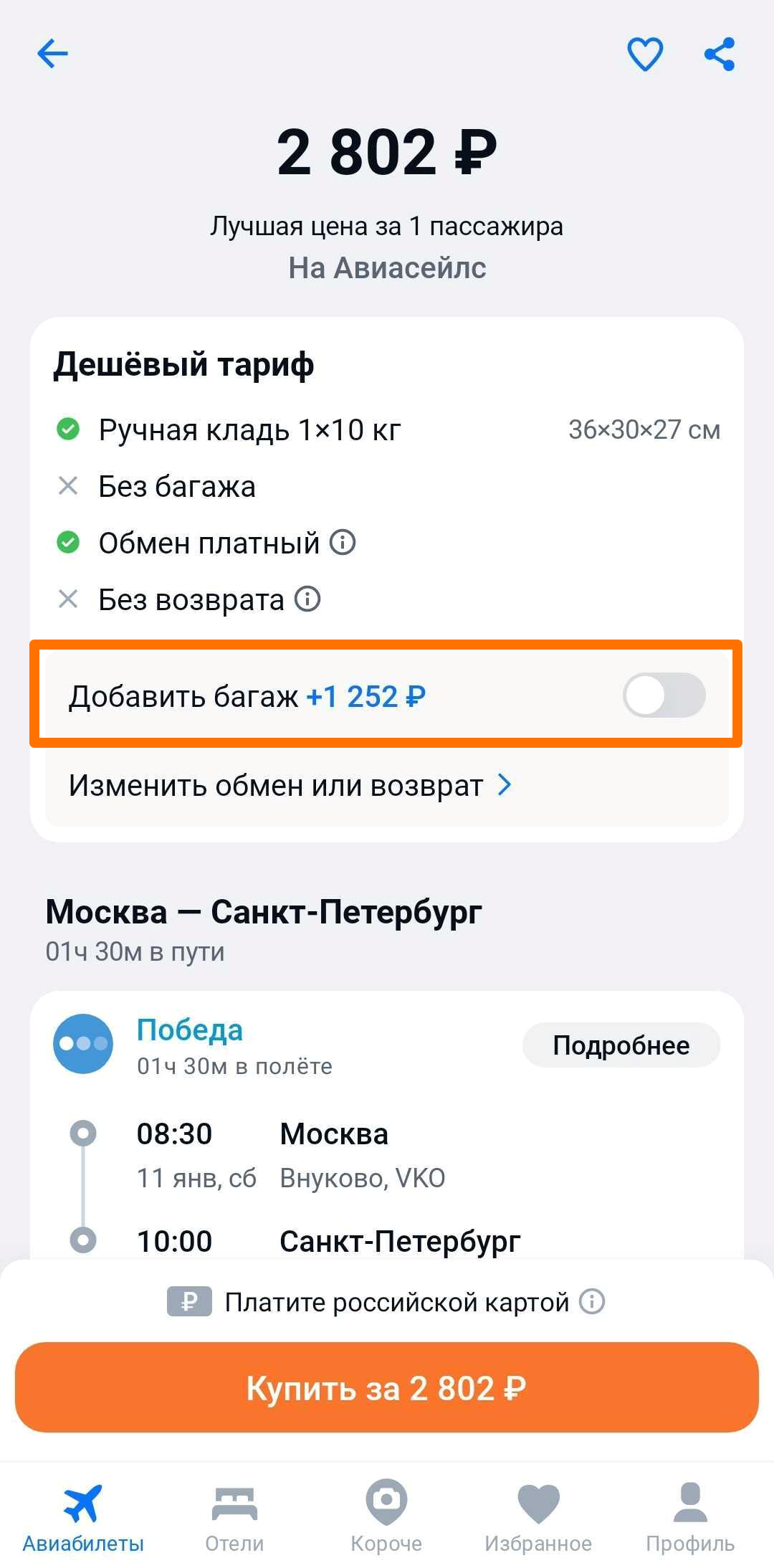Open the Профиль tab

click(690, 1516)
